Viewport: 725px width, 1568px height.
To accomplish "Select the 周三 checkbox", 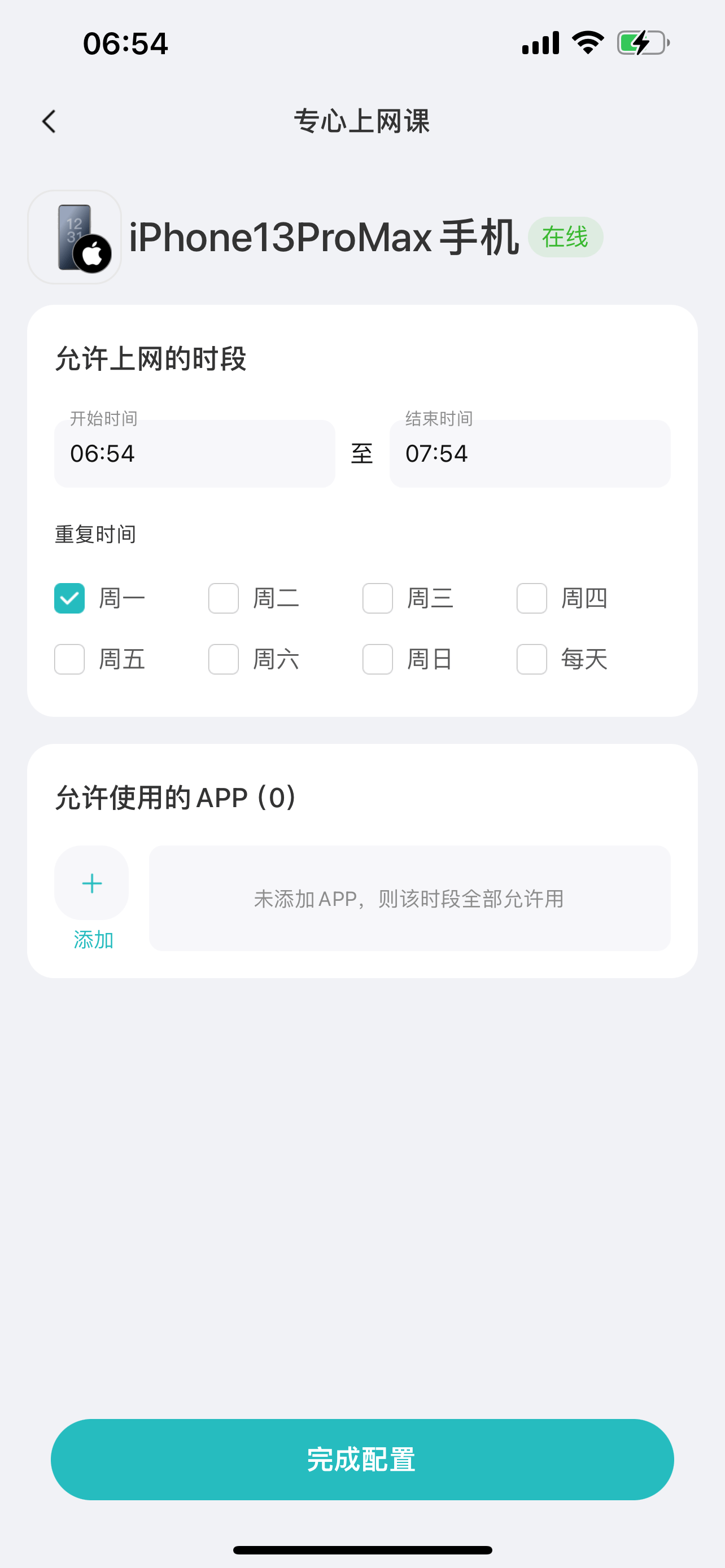I will [377, 598].
